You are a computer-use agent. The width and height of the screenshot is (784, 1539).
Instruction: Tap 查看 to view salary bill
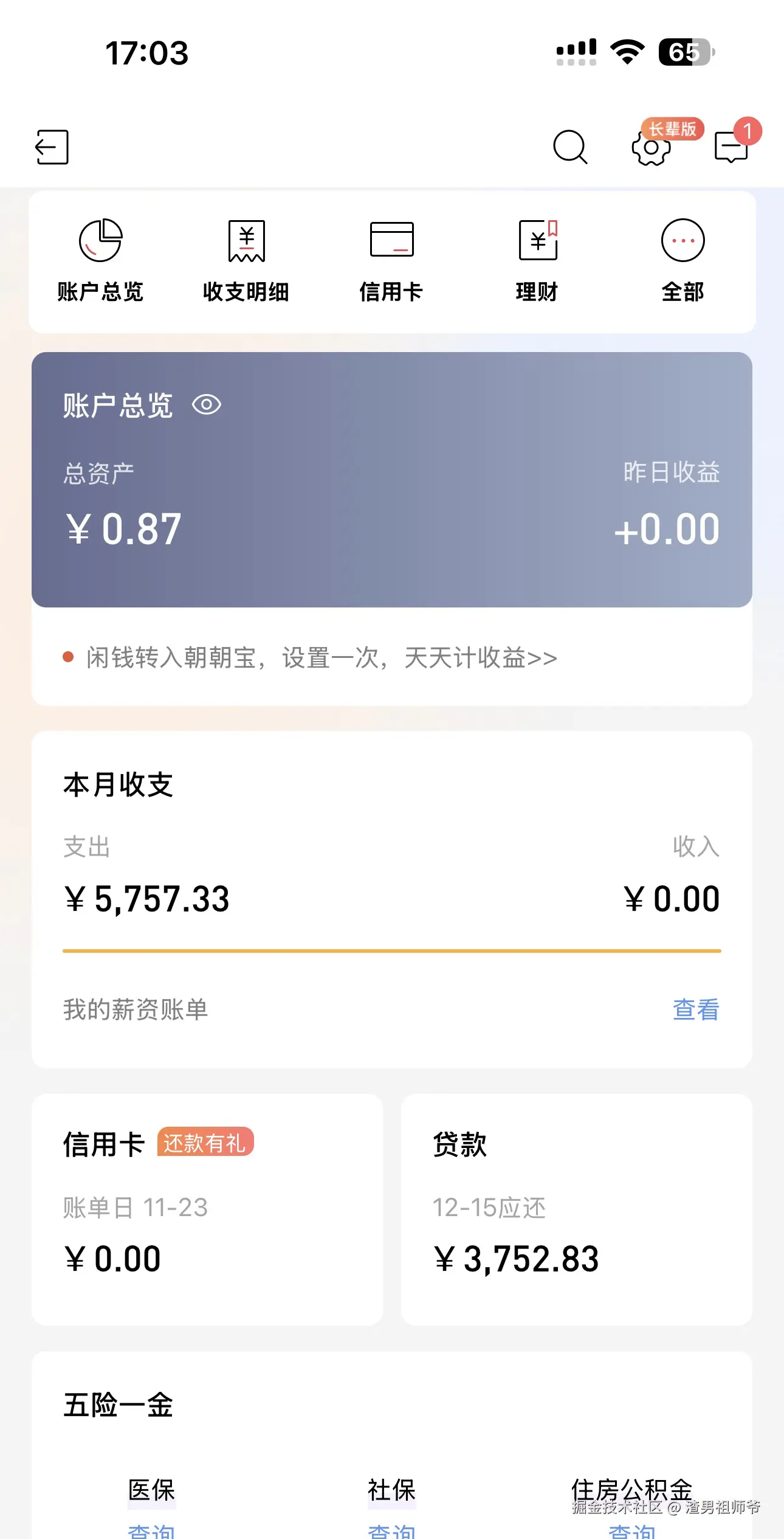click(695, 1009)
